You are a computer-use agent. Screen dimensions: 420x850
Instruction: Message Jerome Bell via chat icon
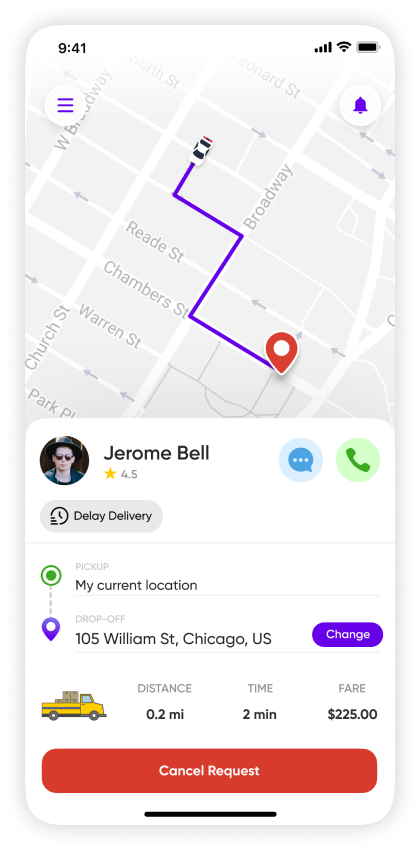click(301, 460)
